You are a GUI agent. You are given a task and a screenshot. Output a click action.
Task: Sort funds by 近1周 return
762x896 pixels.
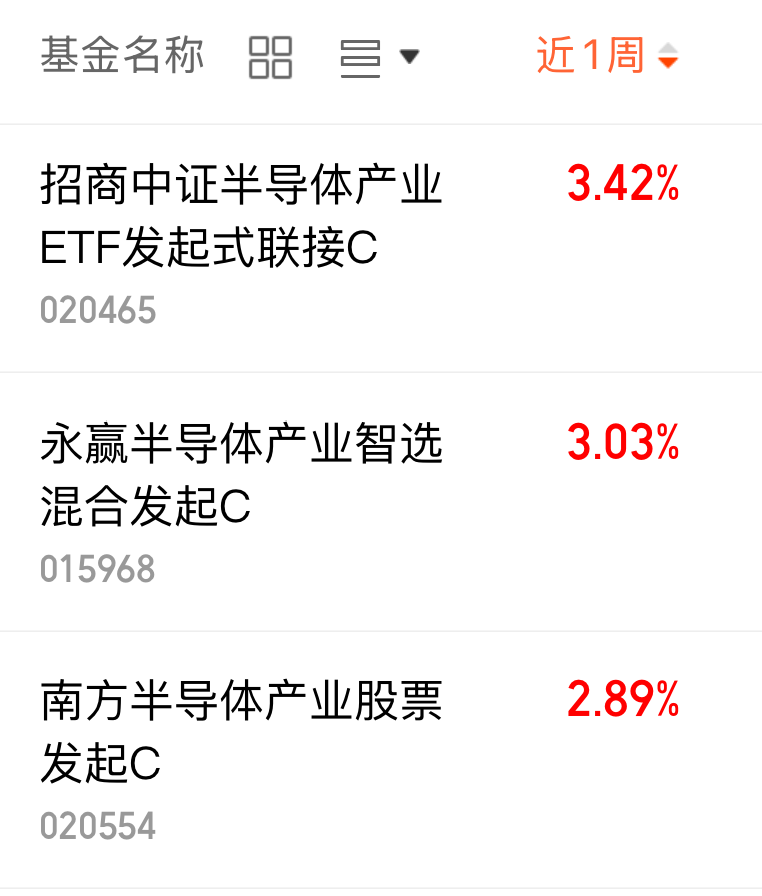pos(607,56)
